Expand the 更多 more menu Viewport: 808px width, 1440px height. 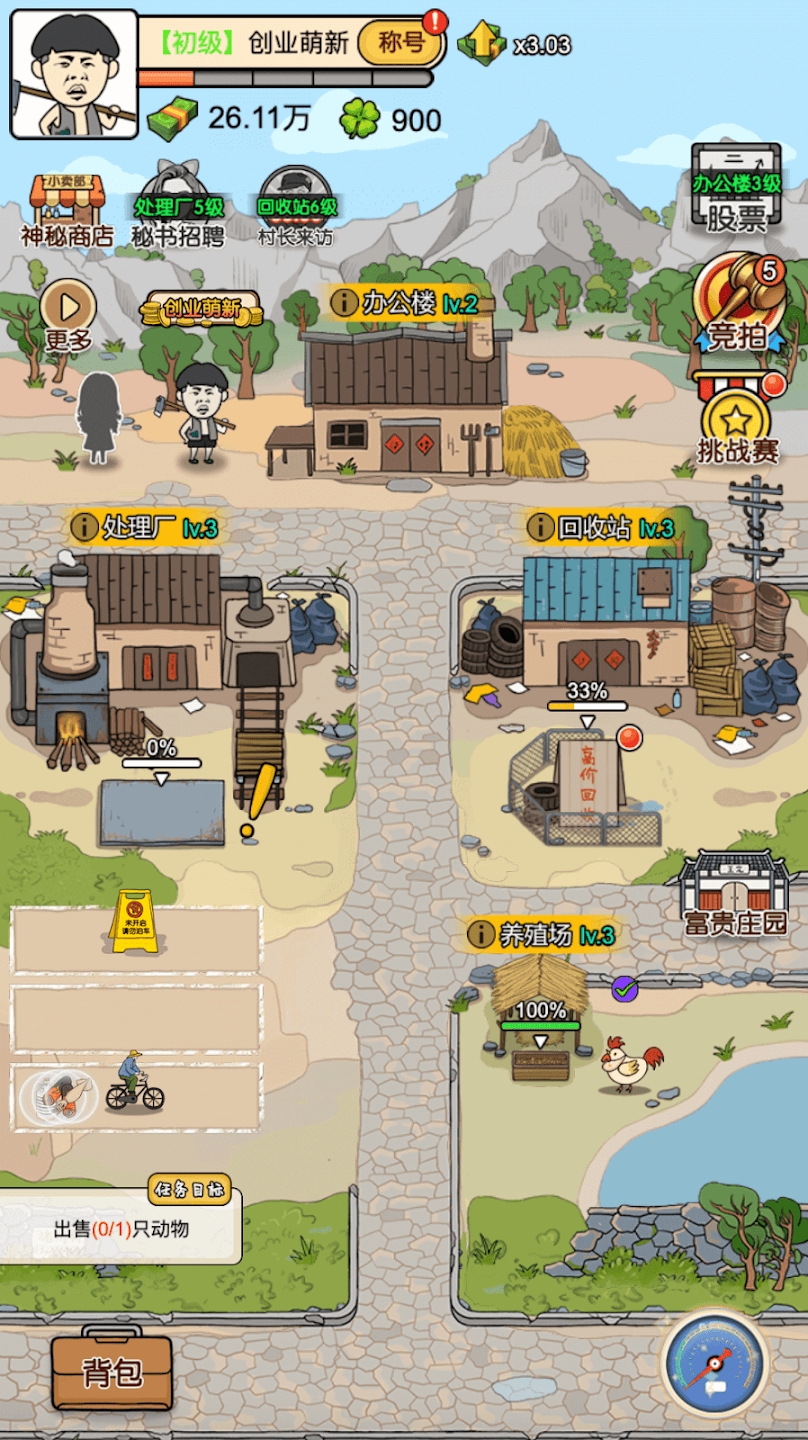coord(68,315)
